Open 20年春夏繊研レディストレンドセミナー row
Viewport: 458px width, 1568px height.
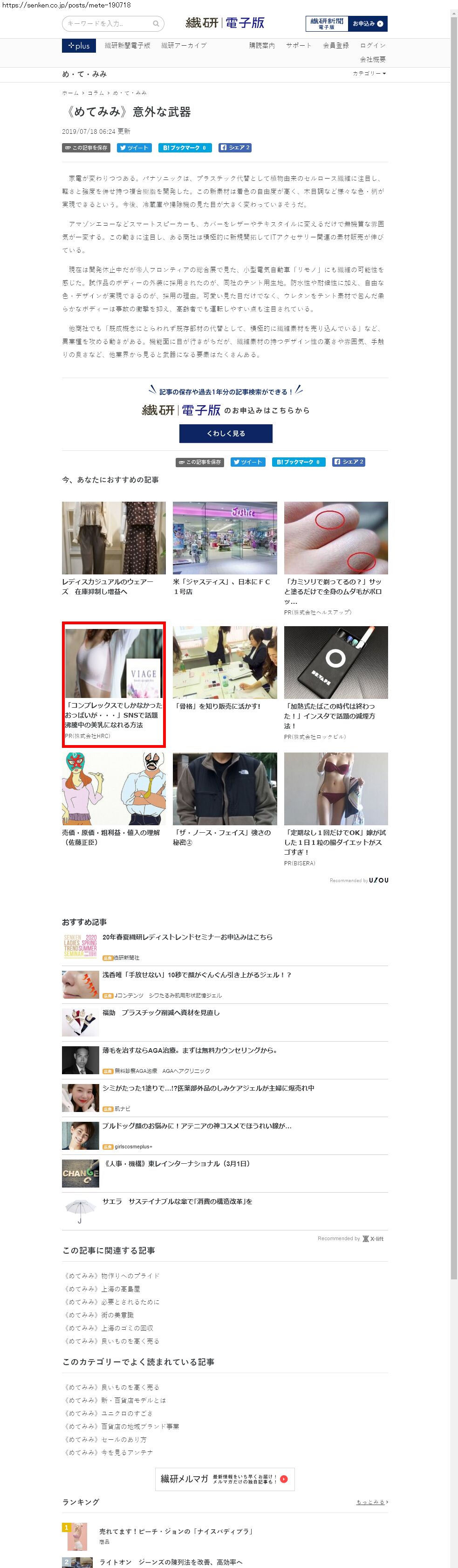coord(225,946)
